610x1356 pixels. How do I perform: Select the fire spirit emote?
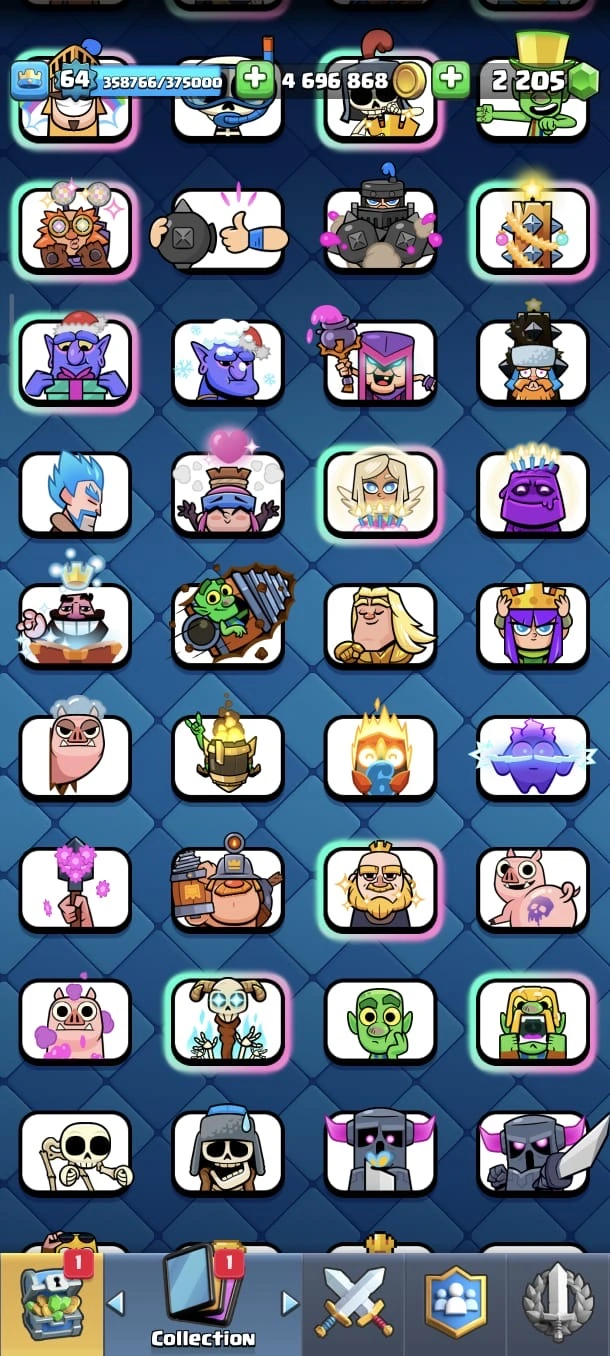(380, 757)
